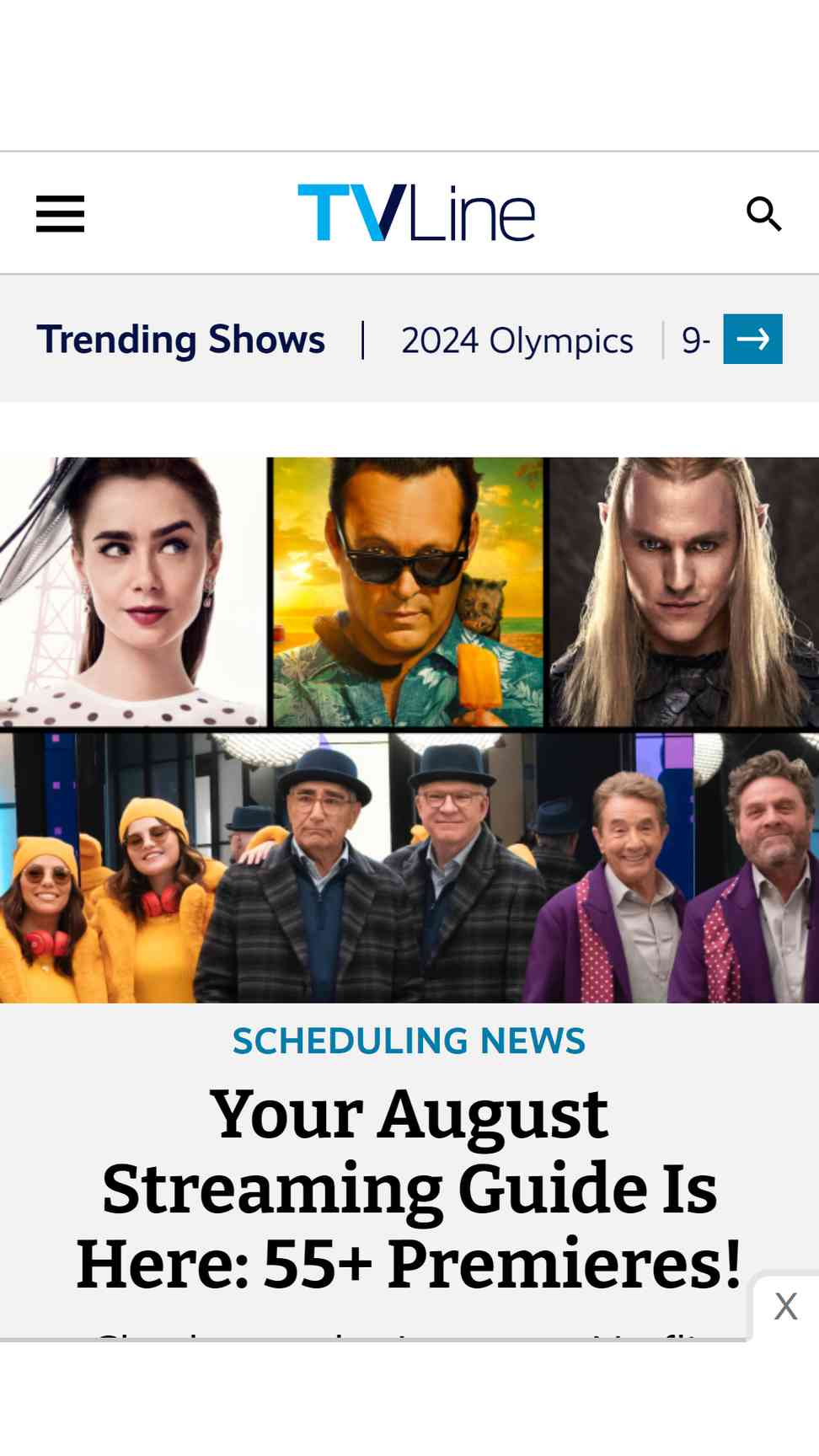Screen dimensions: 819x1456
Task: Read Your August Streaming Guide article
Action: (x=409, y=1189)
